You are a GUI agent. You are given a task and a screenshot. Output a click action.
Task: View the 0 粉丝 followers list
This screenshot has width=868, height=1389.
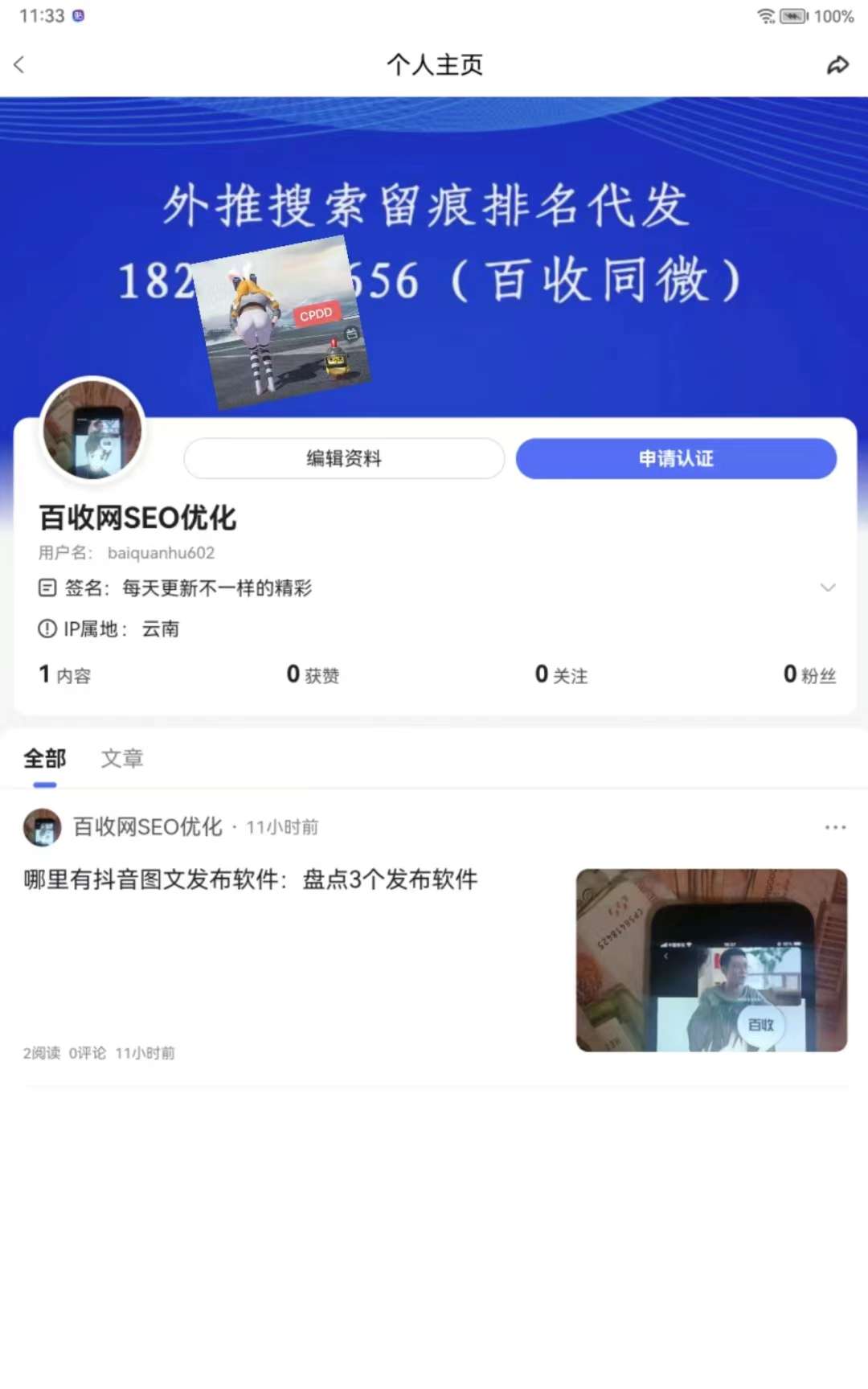[x=809, y=674]
